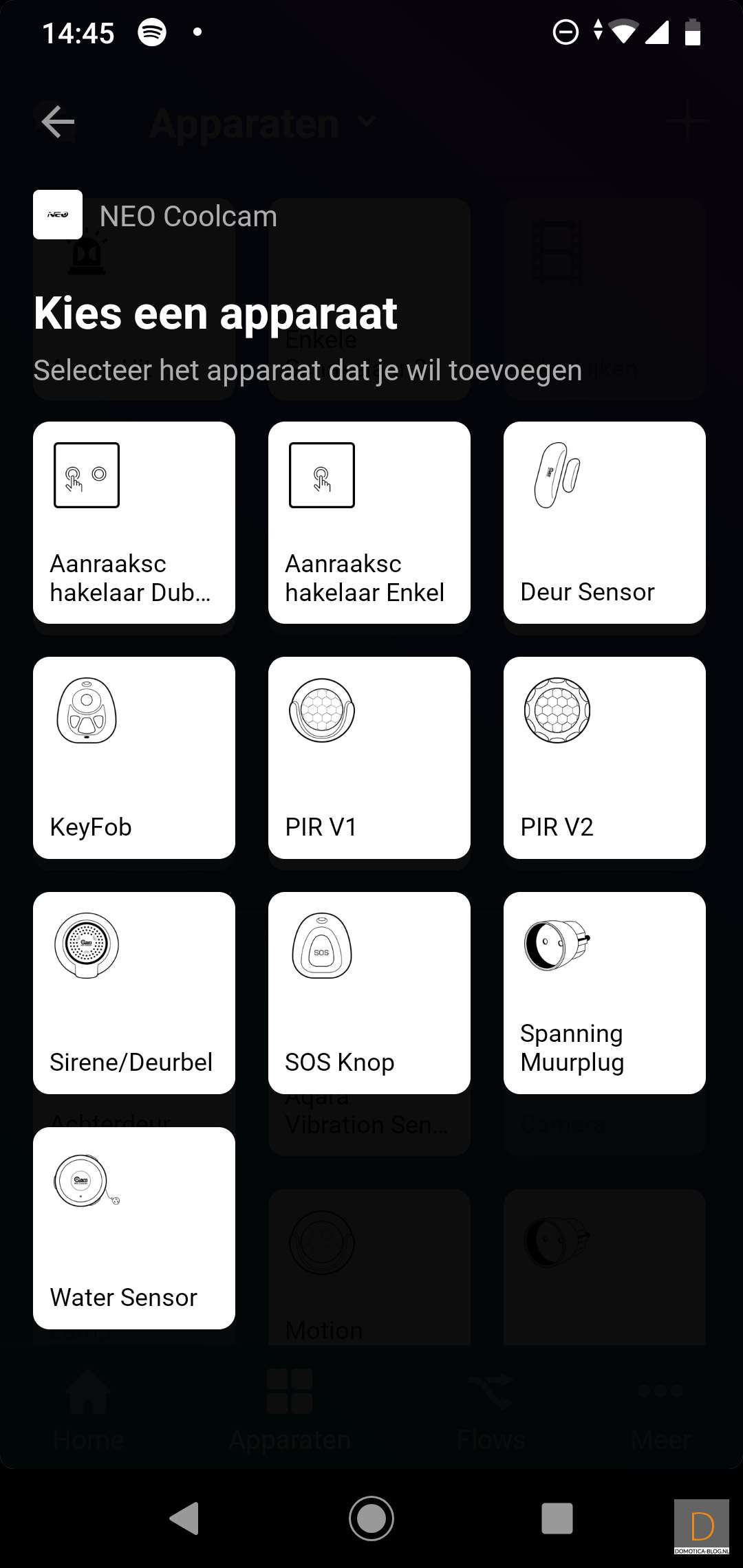Open the Sirene/Deurbel device card
Image resolution: width=743 pixels, height=1568 pixels.
[134, 993]
